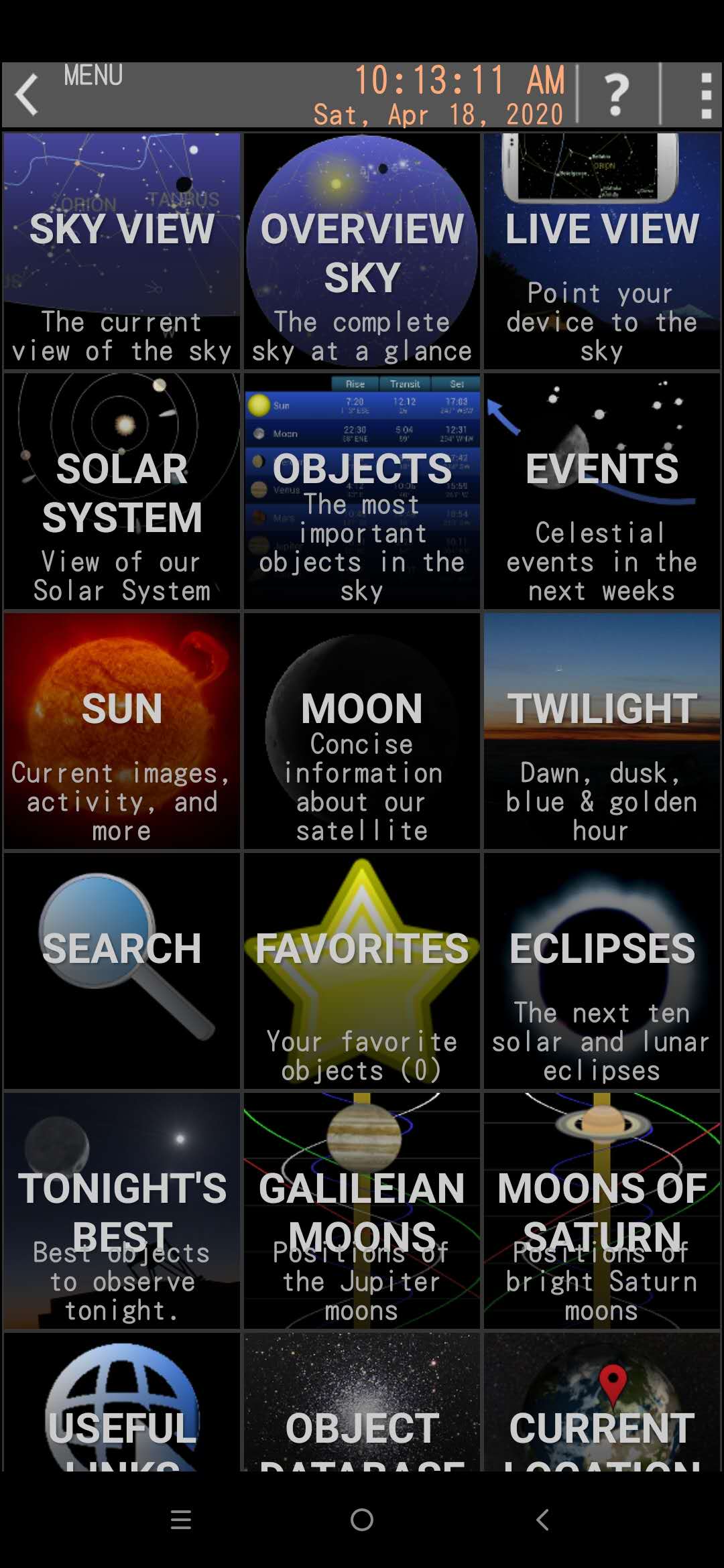Viewport: 724px width, 1568px height.
Task: Open the Solar System tile
Action: point(121,491)
